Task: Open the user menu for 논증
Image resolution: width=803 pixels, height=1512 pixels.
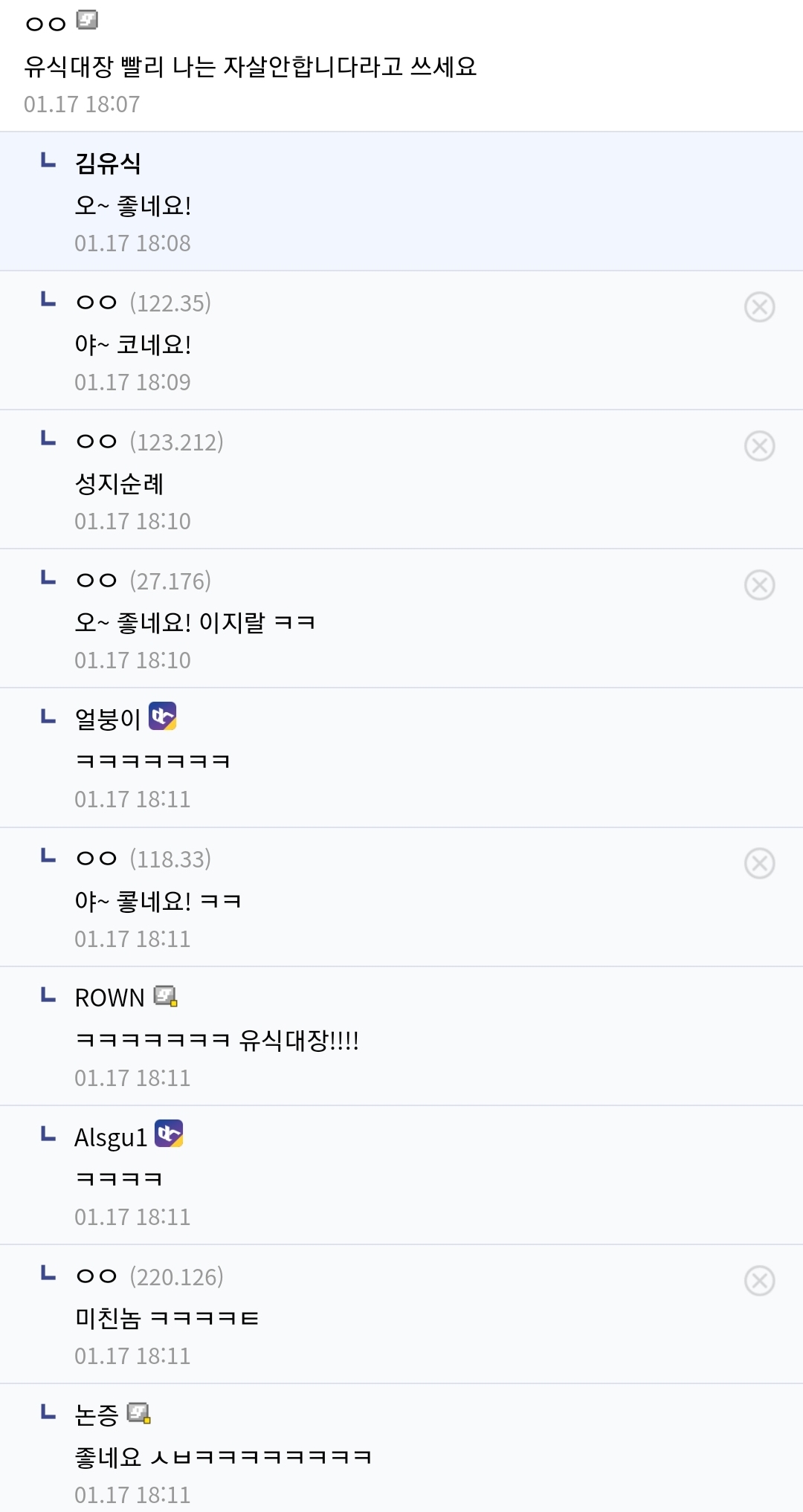Action: (x=97, y=1415)
